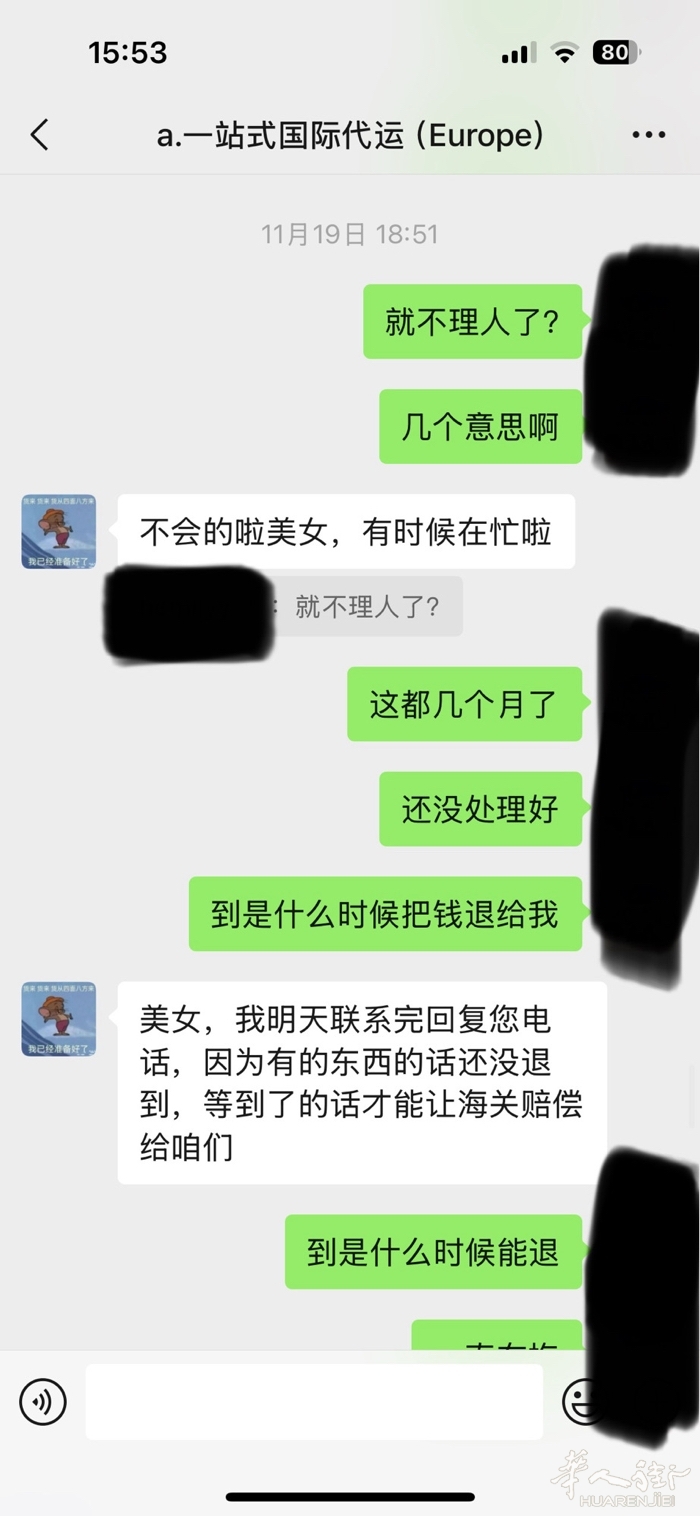This screenshot has width=700, height=1516.
Task: Go back to the chat list
Action: 40,135
